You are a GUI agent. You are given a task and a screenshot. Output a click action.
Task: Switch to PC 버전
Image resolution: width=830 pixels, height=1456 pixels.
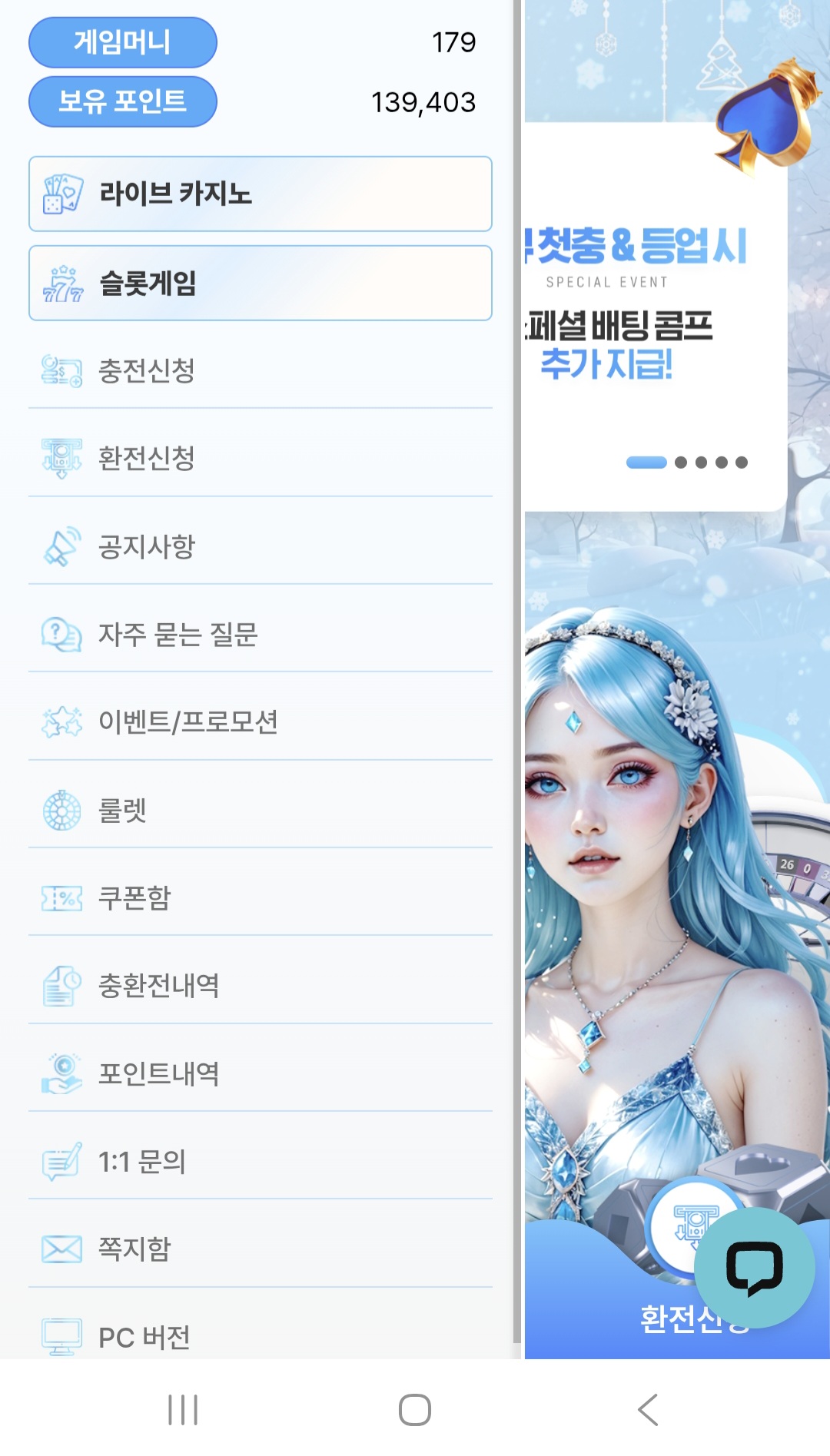point(260,1337)
